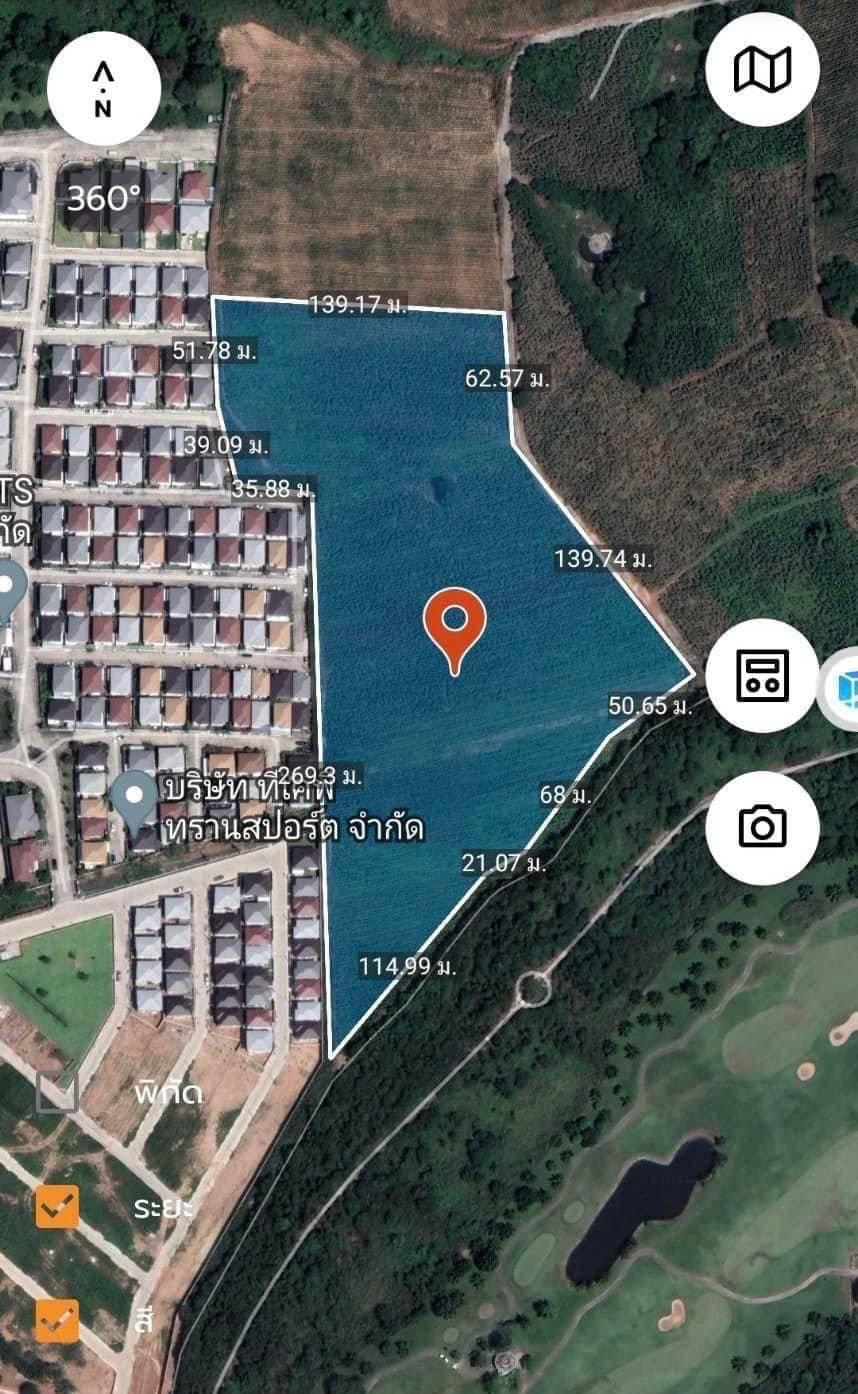The height and width of the screenshot is (1394, 858).
Task: Open the area calculator tool
Action: pyautogui.click(x=762, y=675)
